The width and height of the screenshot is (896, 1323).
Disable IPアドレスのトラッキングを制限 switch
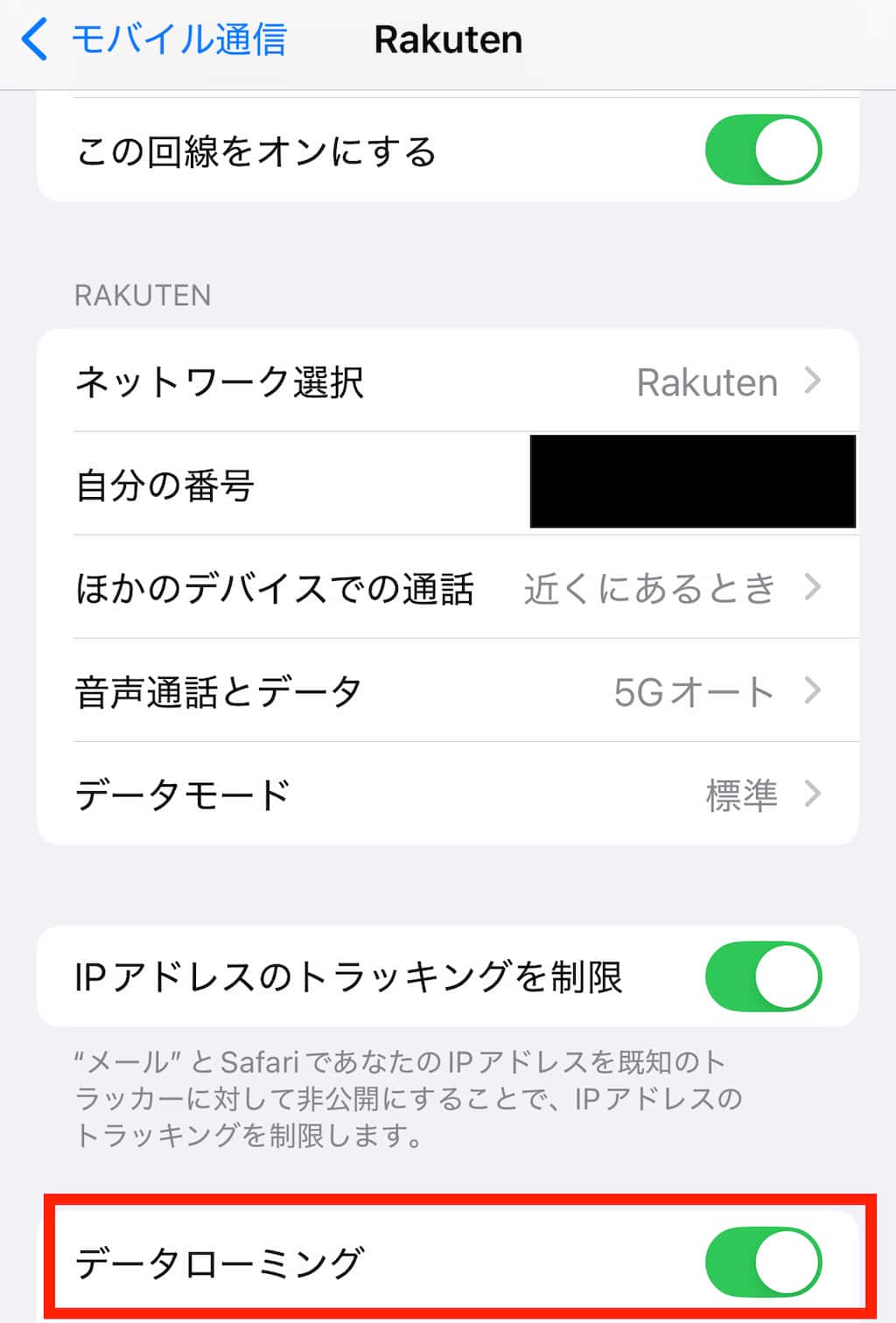[x=763, y=976]
